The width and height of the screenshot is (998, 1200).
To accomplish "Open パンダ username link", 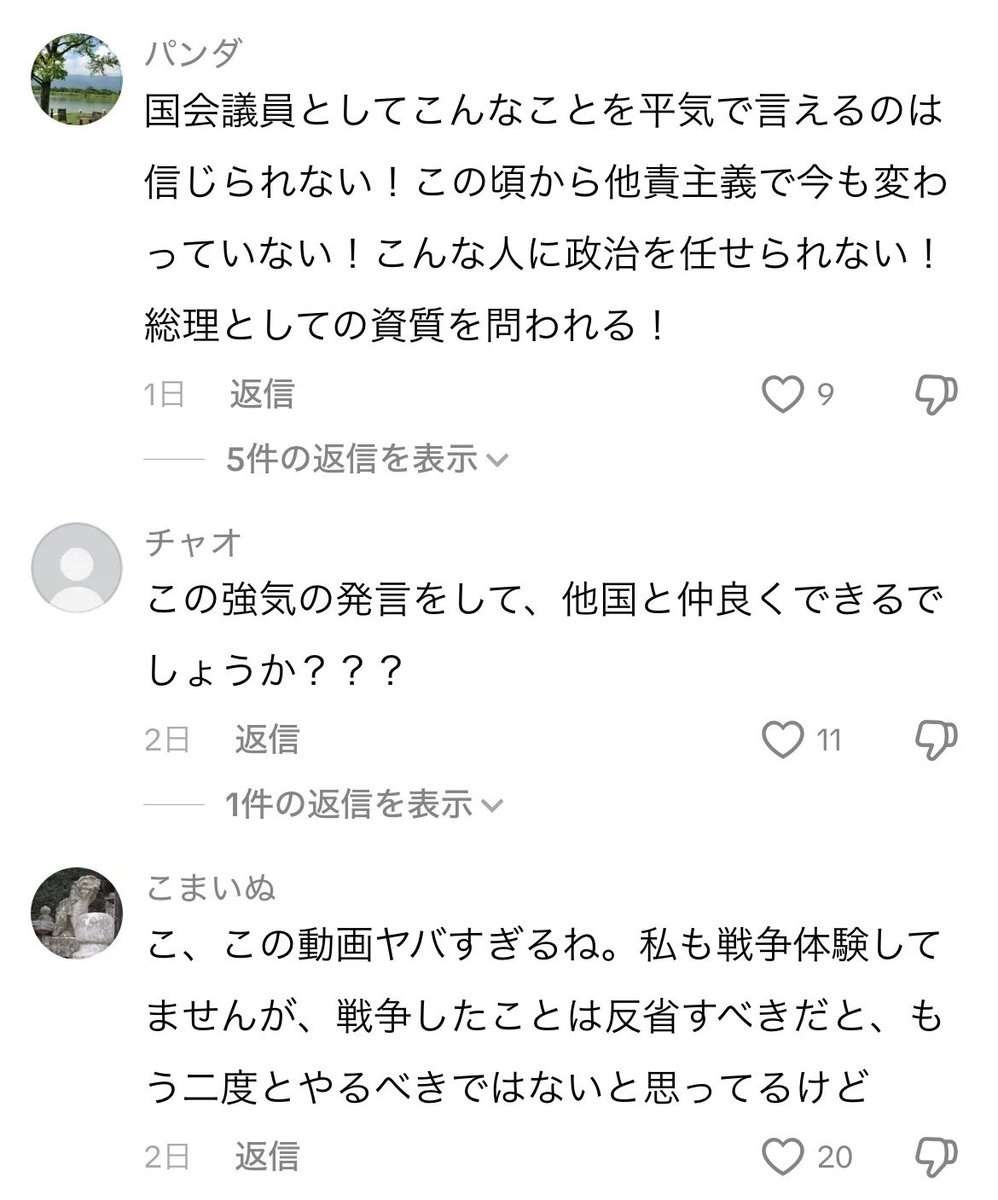I will point(194,54).
